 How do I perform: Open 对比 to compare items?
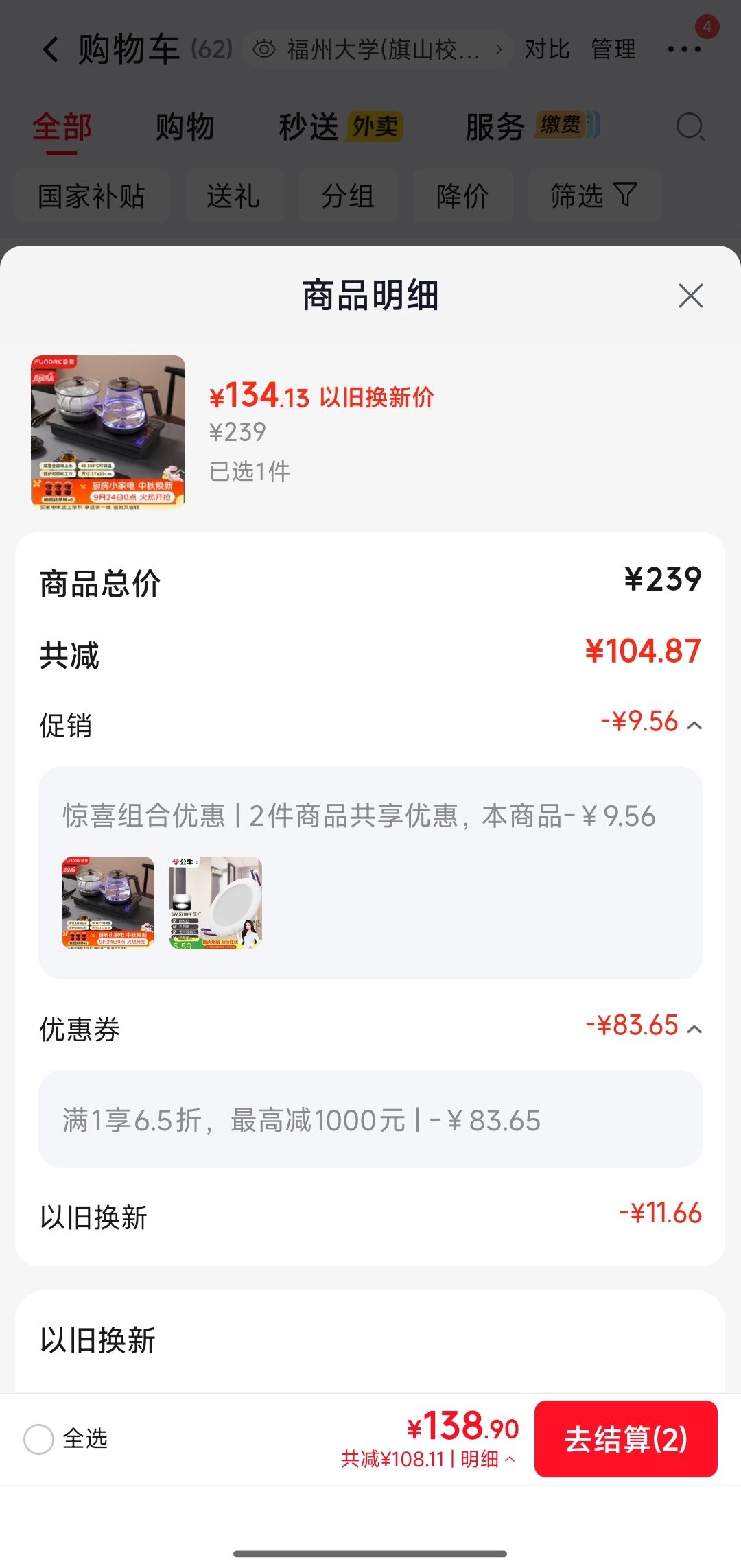pyautogui.click(x=547, y=49)
